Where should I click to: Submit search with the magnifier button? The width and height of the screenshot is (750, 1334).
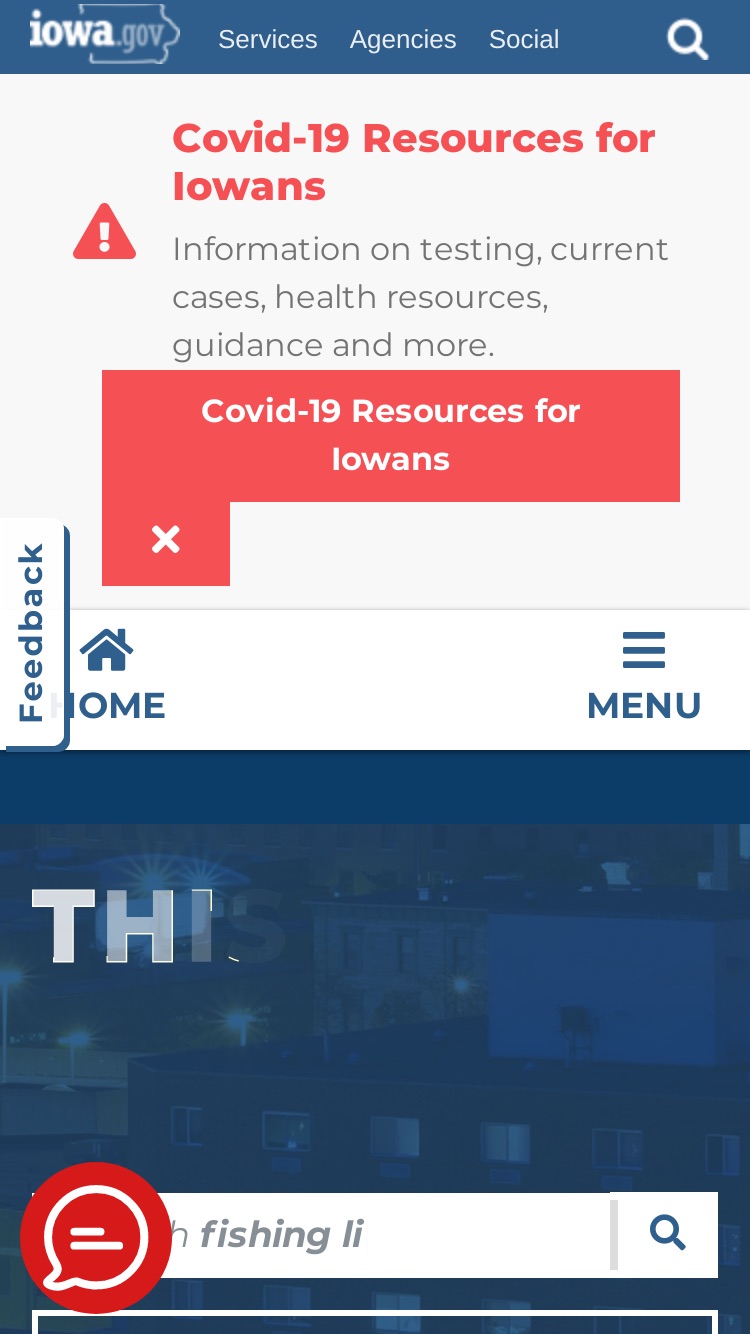667,1234
